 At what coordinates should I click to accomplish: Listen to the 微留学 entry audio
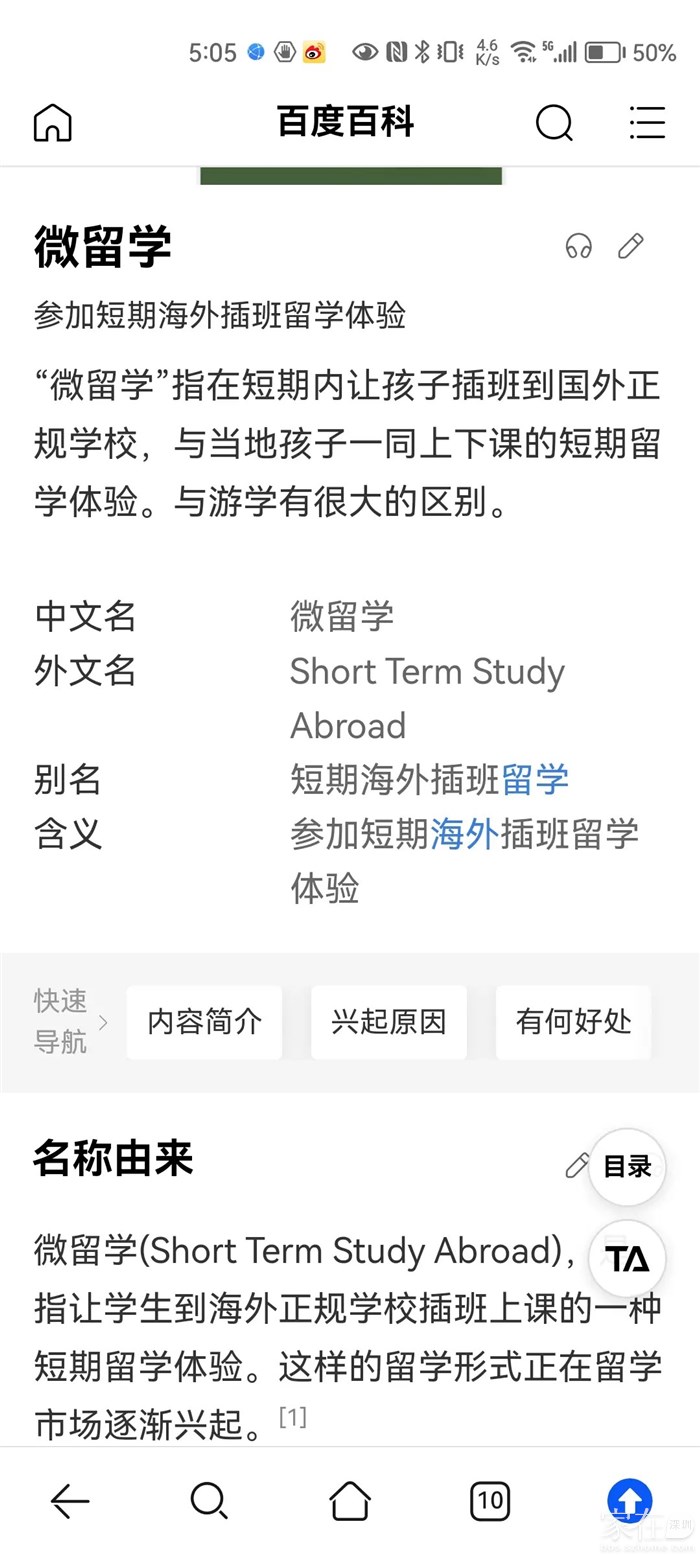(579, 246)
